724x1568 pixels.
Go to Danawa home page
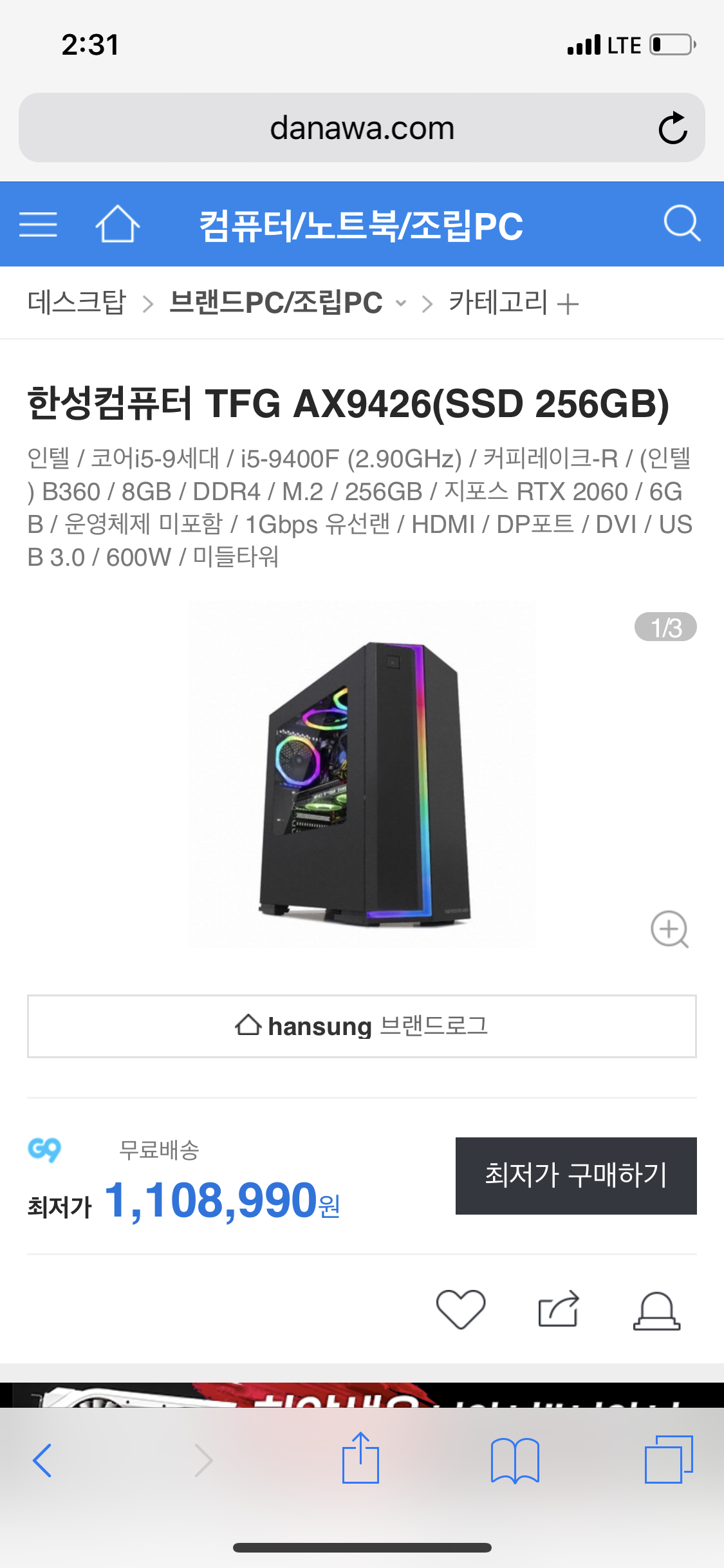pyautogui.click(x=117, y=225)
